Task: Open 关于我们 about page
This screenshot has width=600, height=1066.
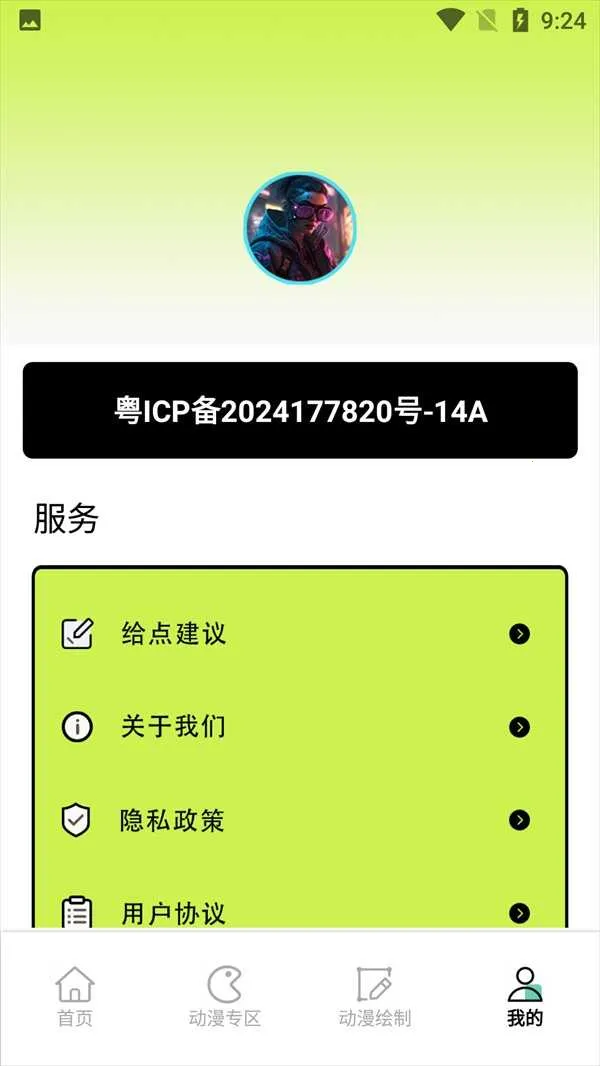Action: [x=299, y=727]
